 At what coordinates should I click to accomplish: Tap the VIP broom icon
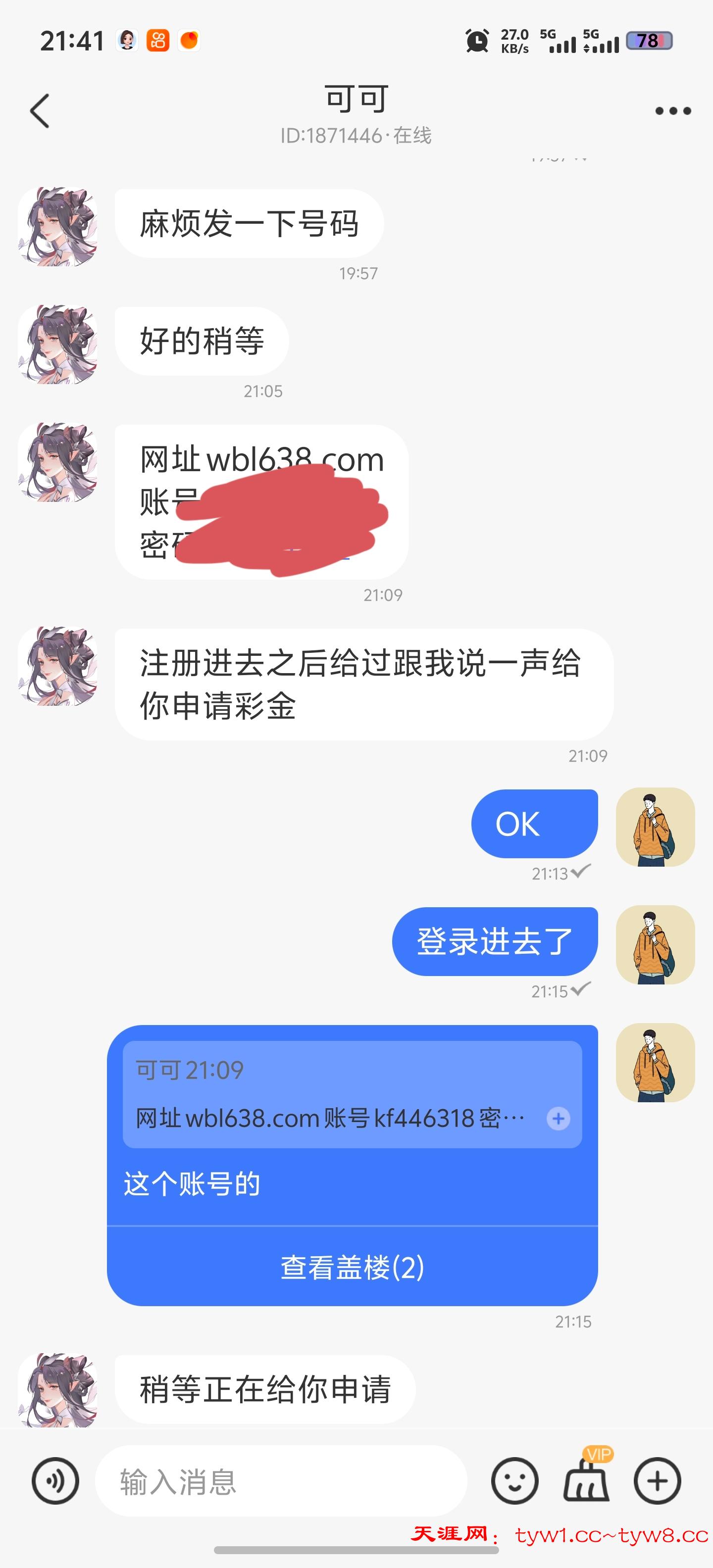[586, 1481]
